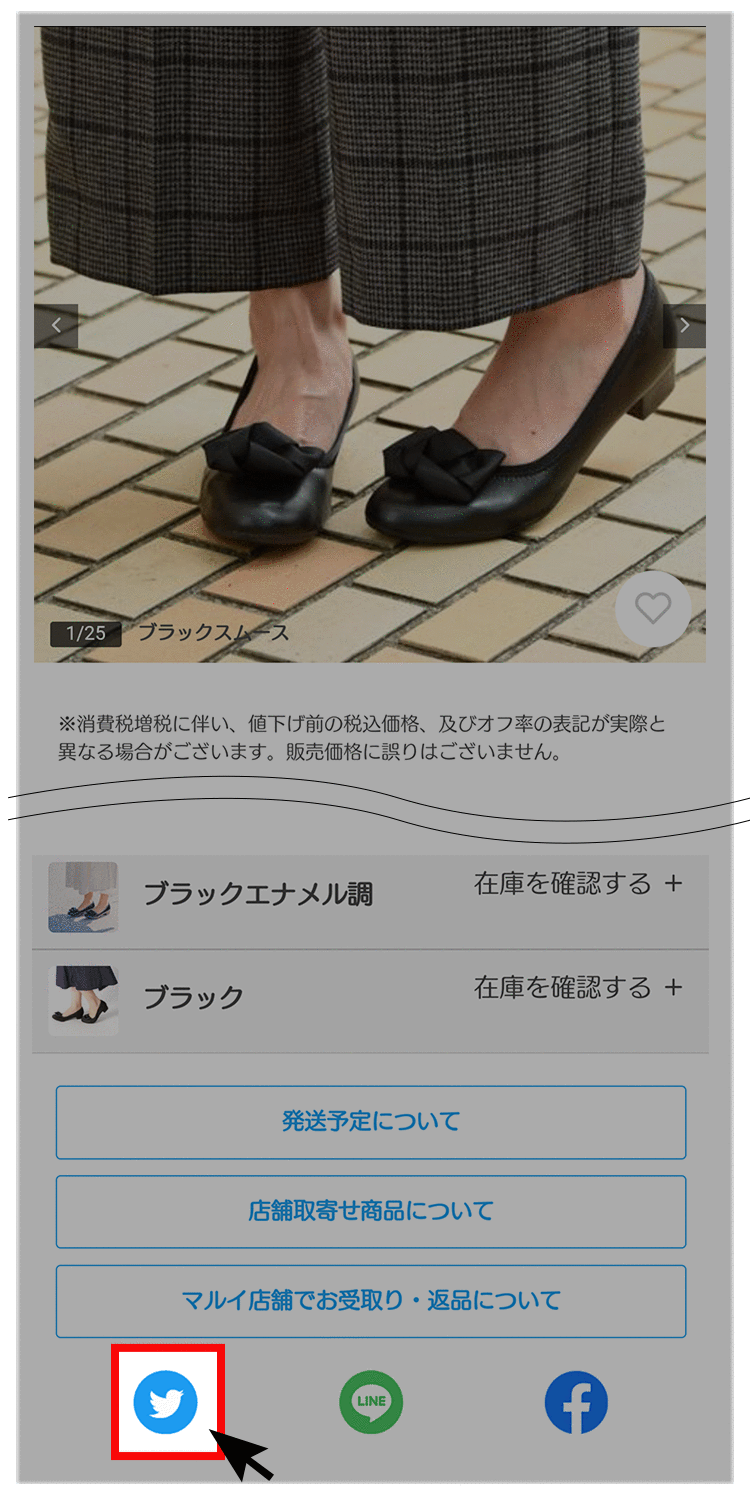Go to the previous product photo
This screenshot has height=1501, width=750.
click(57, 325)
